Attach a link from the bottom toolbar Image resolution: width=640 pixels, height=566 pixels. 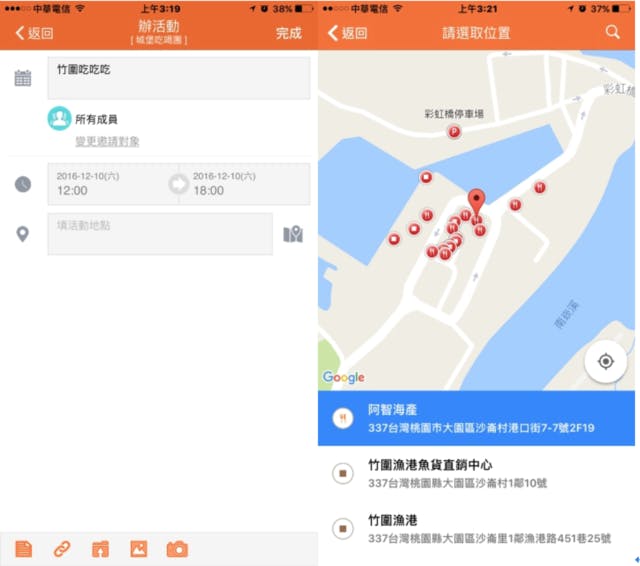coord(62,549)
